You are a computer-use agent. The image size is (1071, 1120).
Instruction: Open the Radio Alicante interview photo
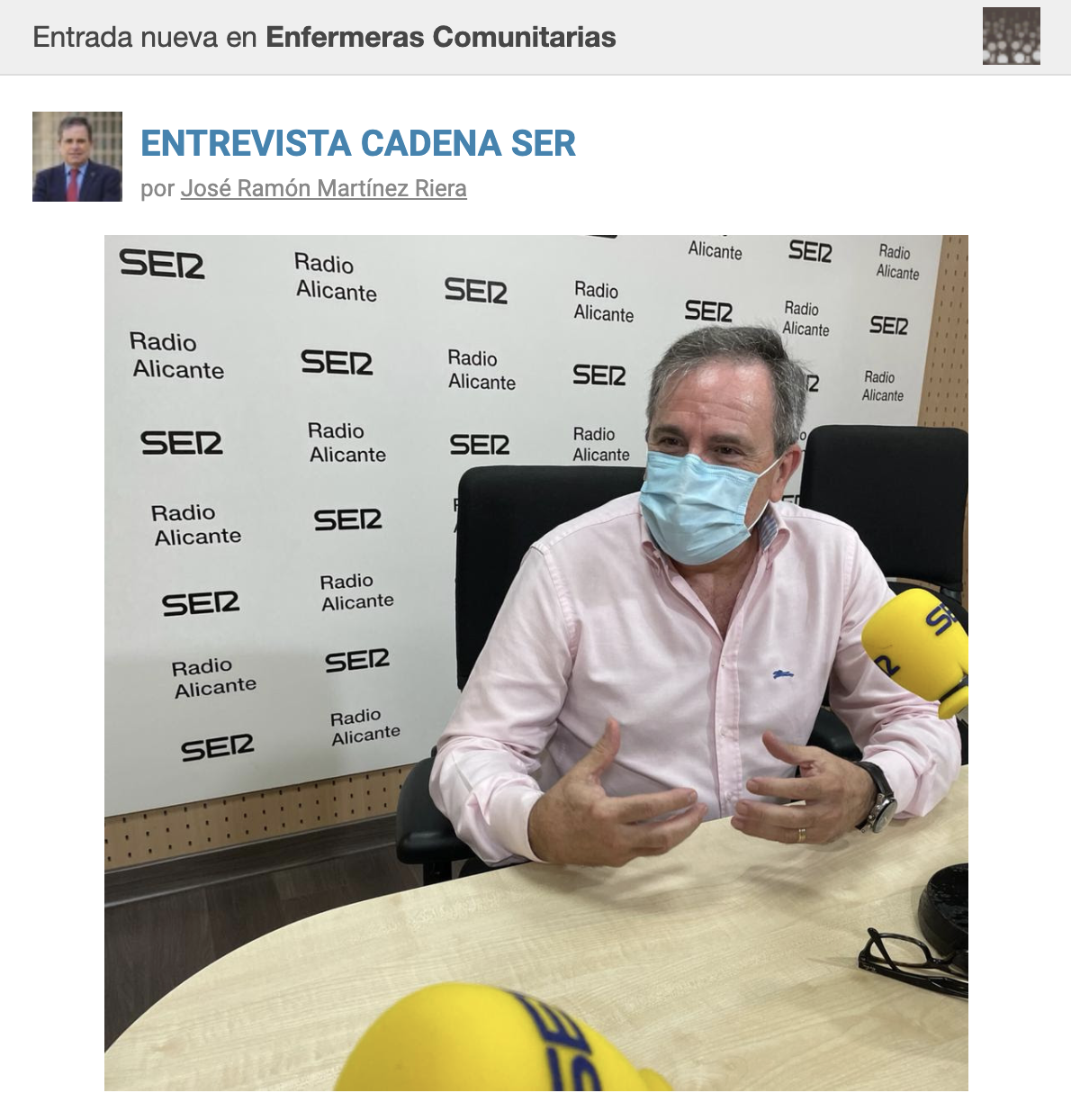(535, 663)
